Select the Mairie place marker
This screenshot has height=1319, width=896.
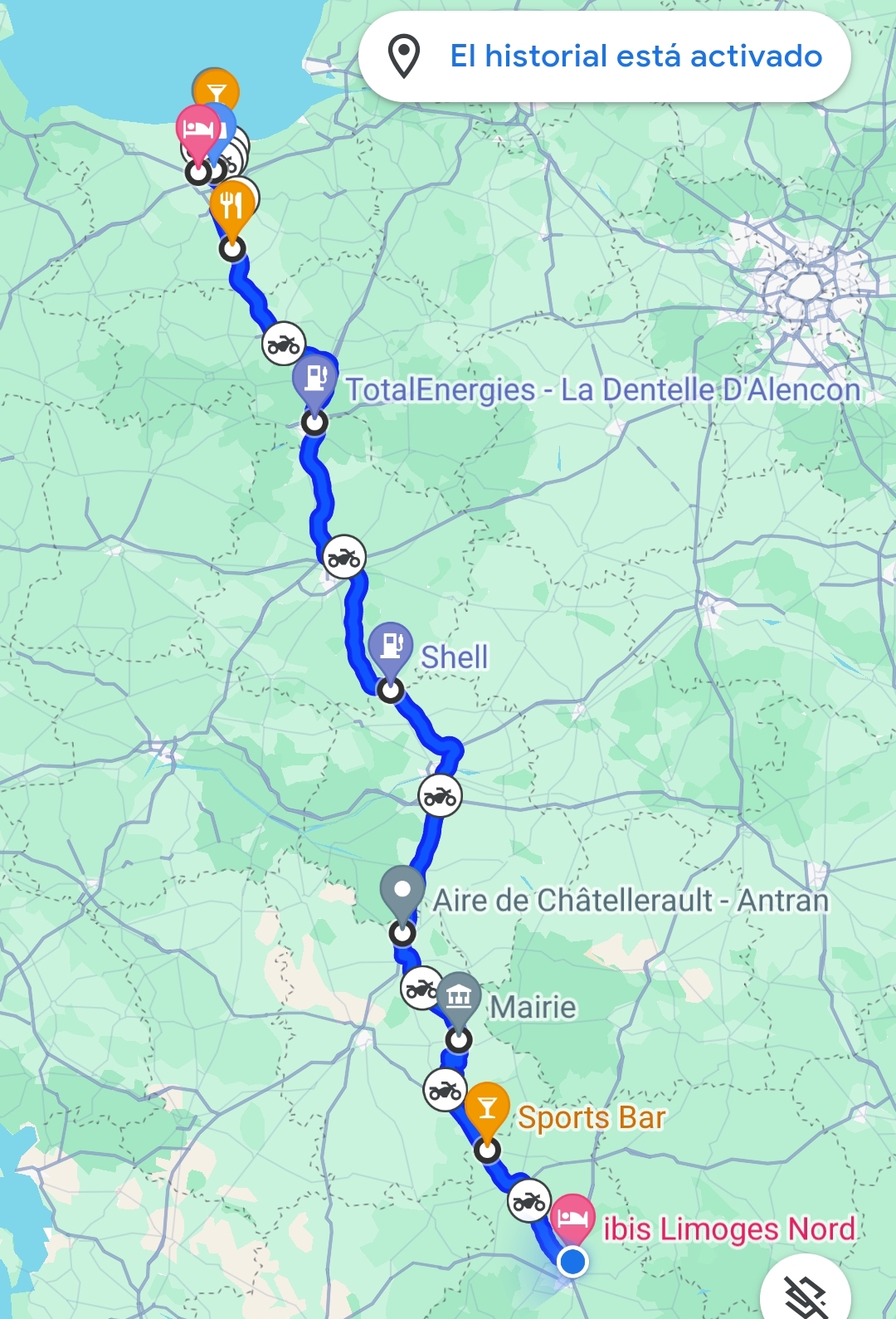459,997
